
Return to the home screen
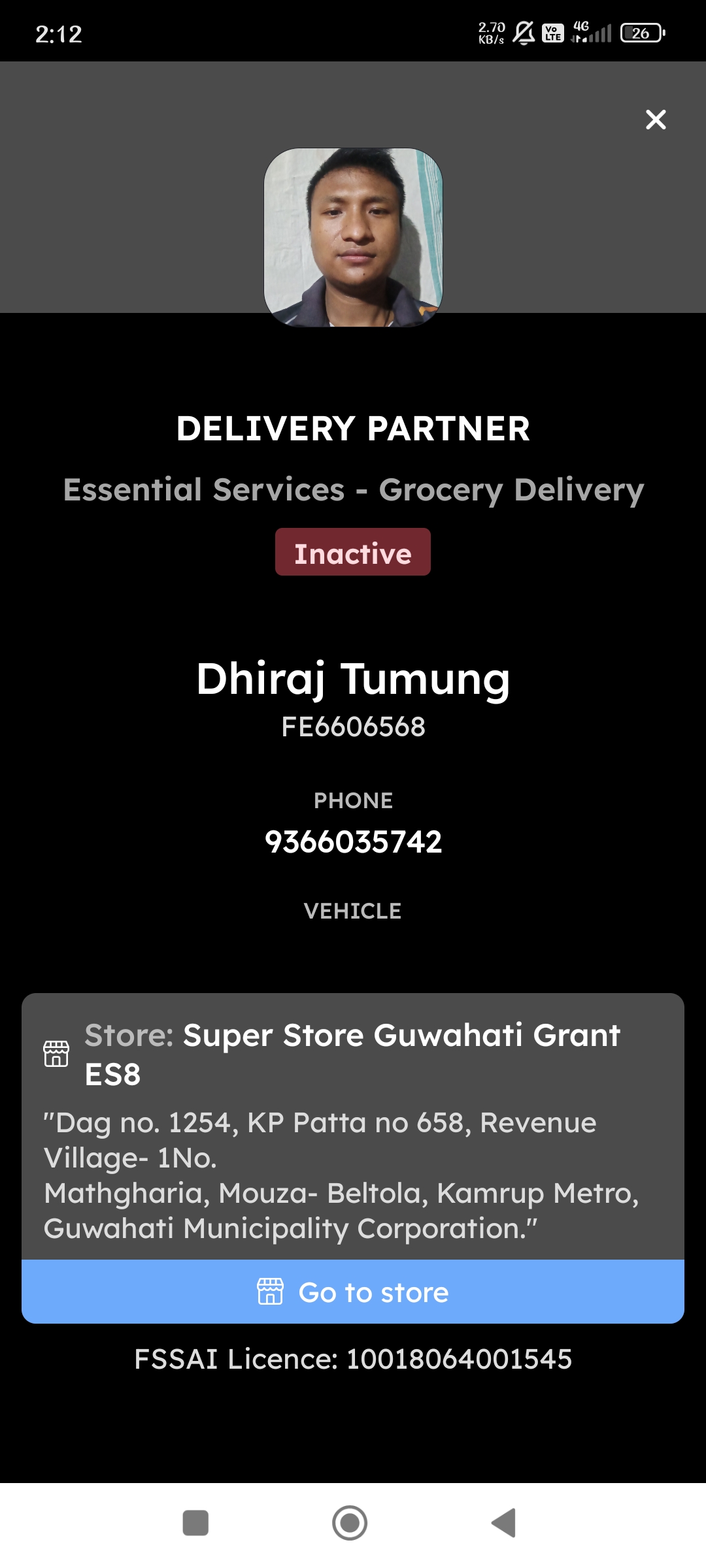(x=350, y=1523)
